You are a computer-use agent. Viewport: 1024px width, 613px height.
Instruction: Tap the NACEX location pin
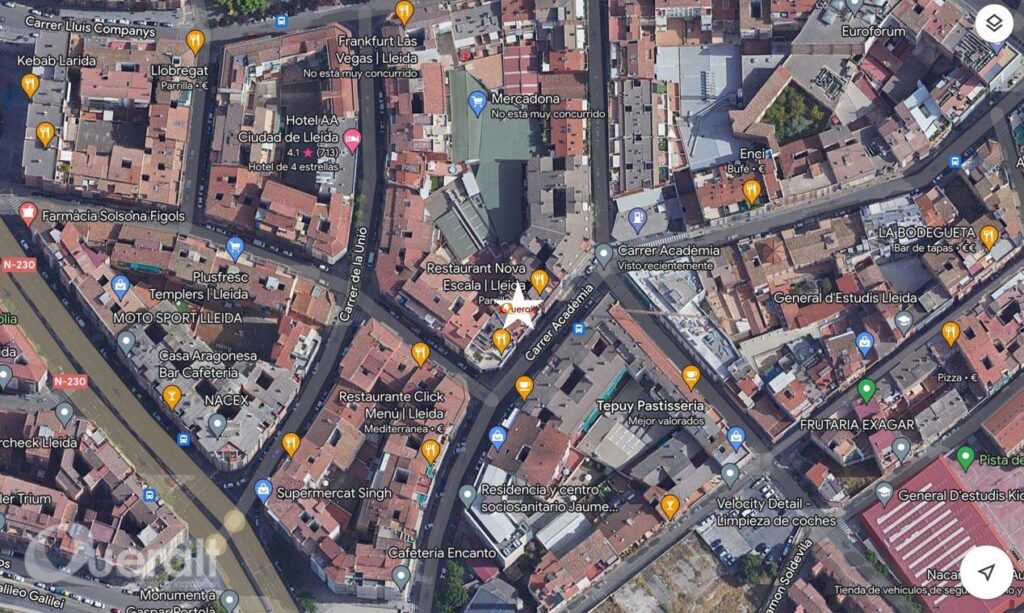217,424
